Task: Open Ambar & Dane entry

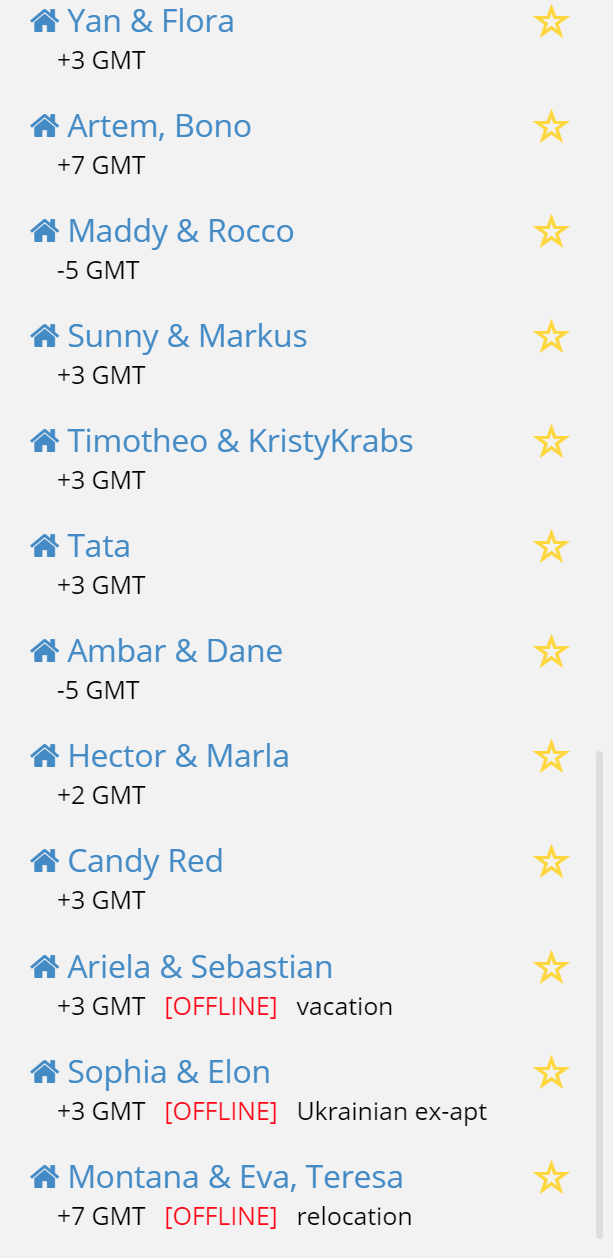Action: [x=175, y=651]
